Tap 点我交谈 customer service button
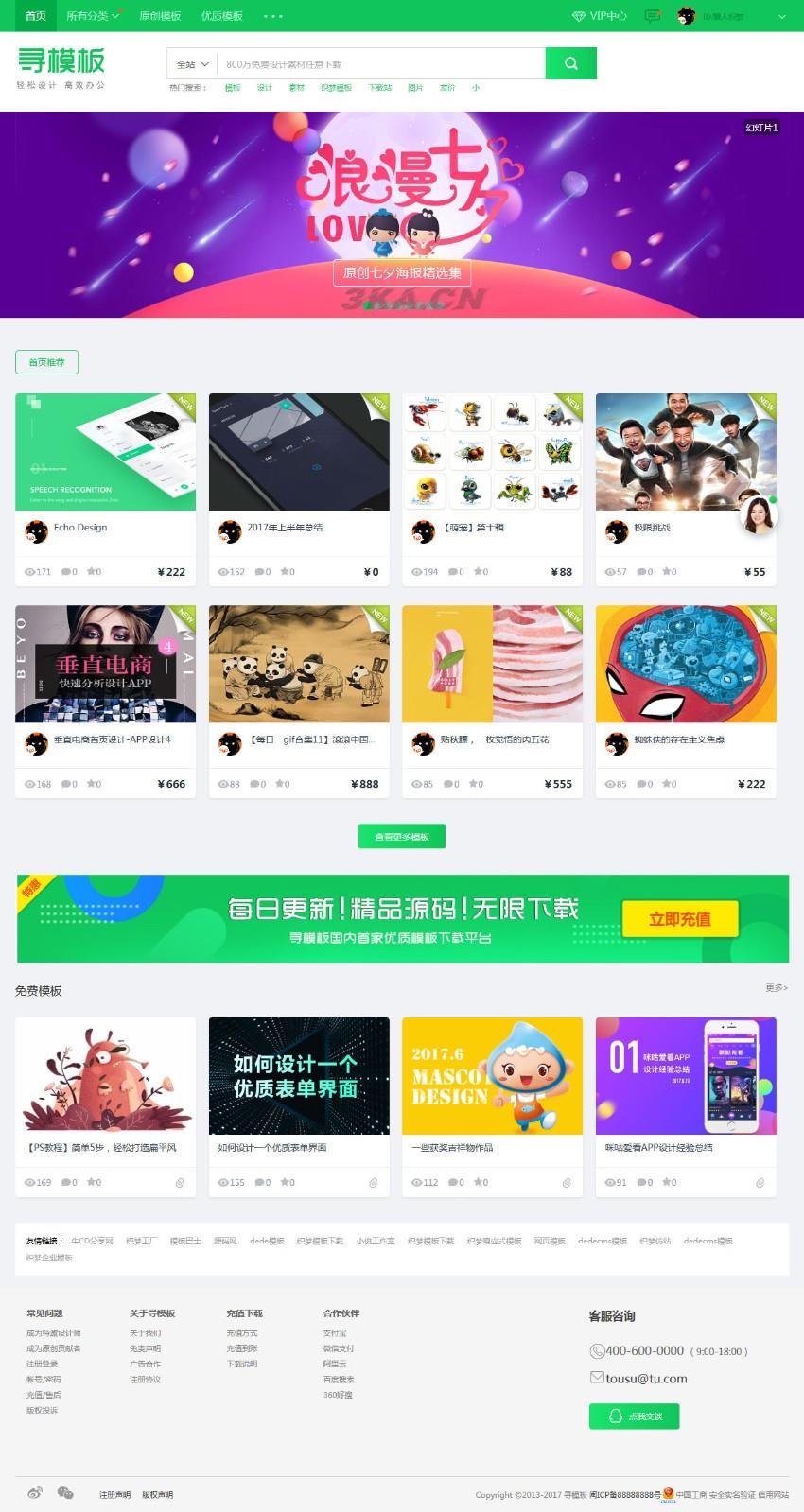 (x=634, y=1416)
